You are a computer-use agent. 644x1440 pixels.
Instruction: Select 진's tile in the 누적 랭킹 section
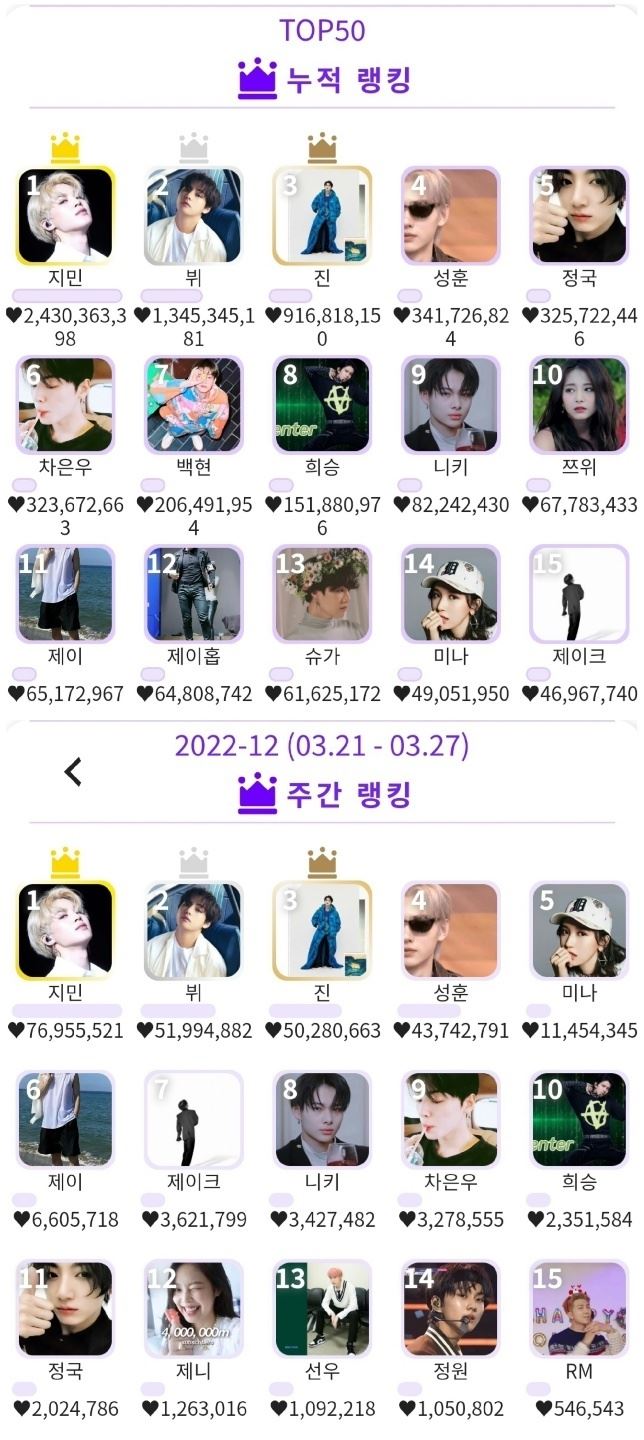pyautogui.click(x=322, y=216)
